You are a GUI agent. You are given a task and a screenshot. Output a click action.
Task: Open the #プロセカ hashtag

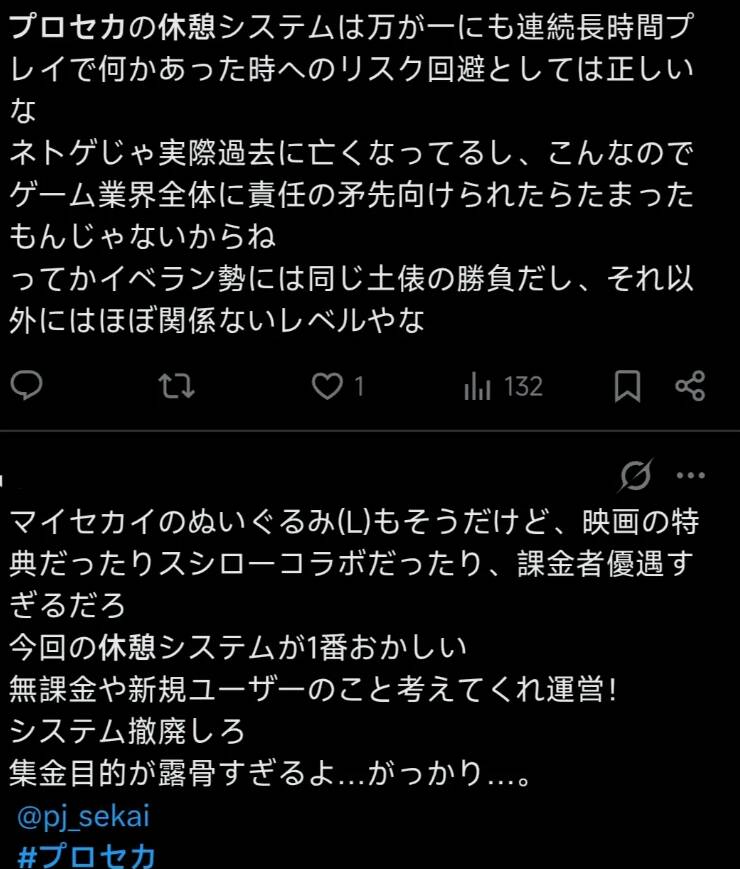tap(86, 855)
